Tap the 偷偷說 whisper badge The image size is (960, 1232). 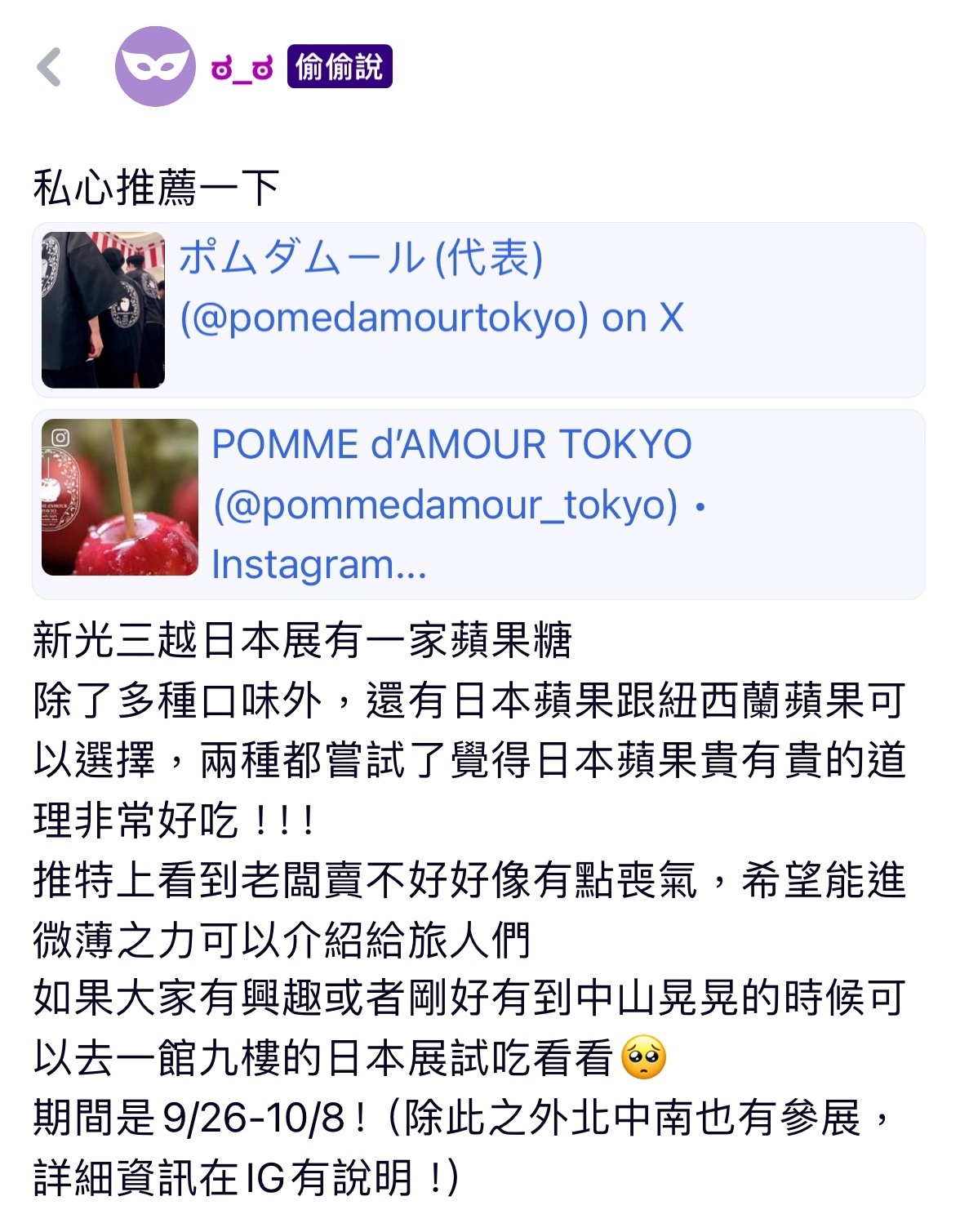pyautogui.click(x=340, y=67)
